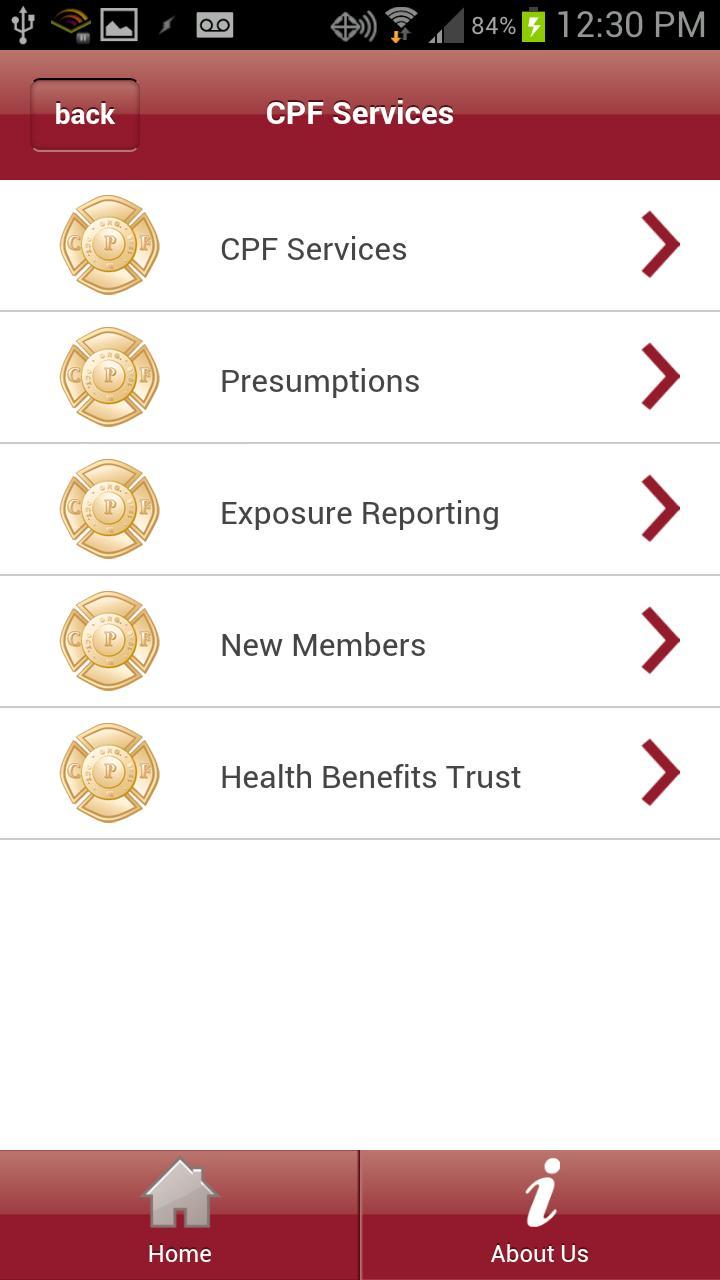Tap the About Us info icon
Image resolution: width=720 pixels, height=1280 pixels.
(539, 1192)
